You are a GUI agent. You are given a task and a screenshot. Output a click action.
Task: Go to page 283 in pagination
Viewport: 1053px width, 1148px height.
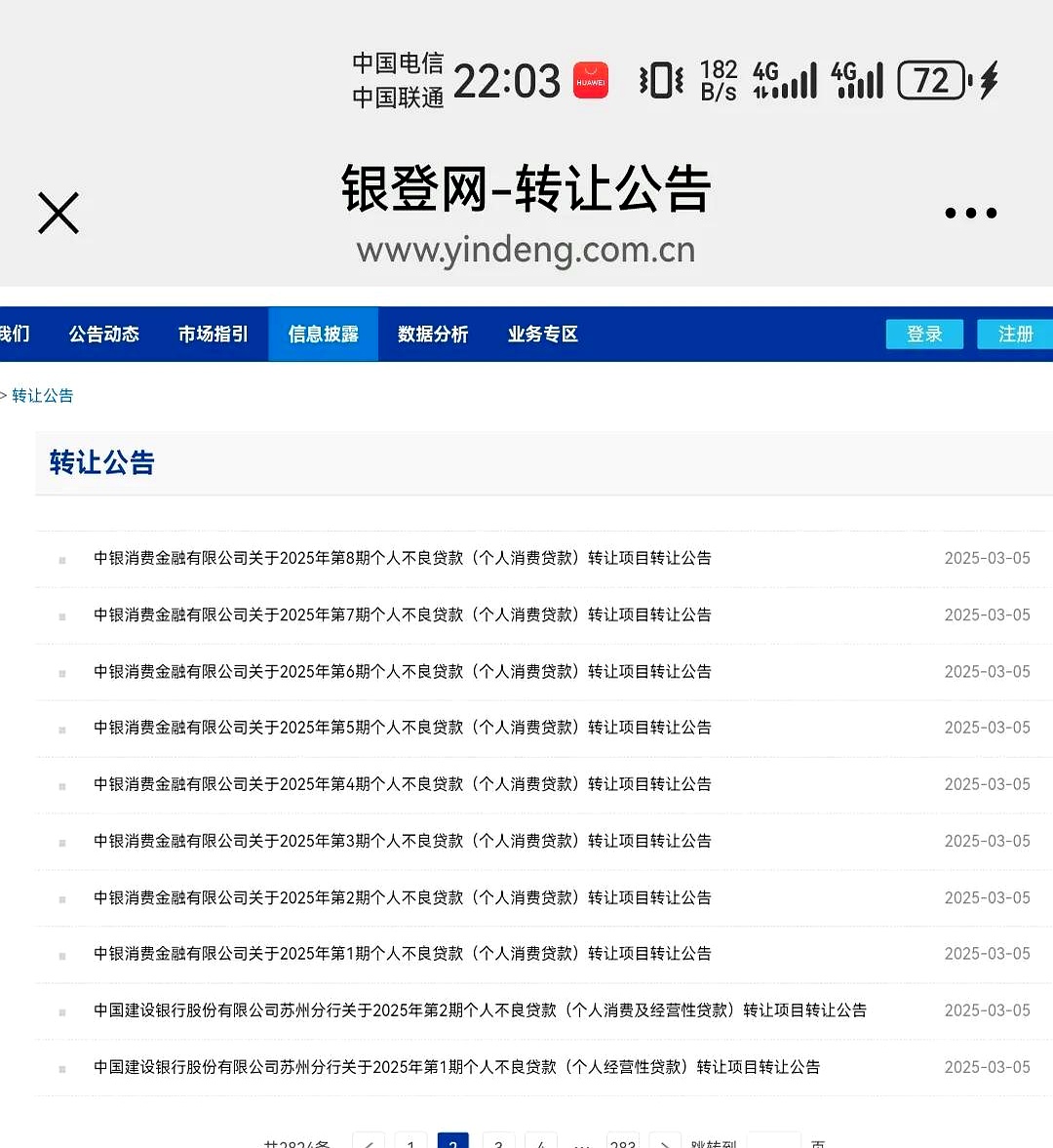[622, 1141]
